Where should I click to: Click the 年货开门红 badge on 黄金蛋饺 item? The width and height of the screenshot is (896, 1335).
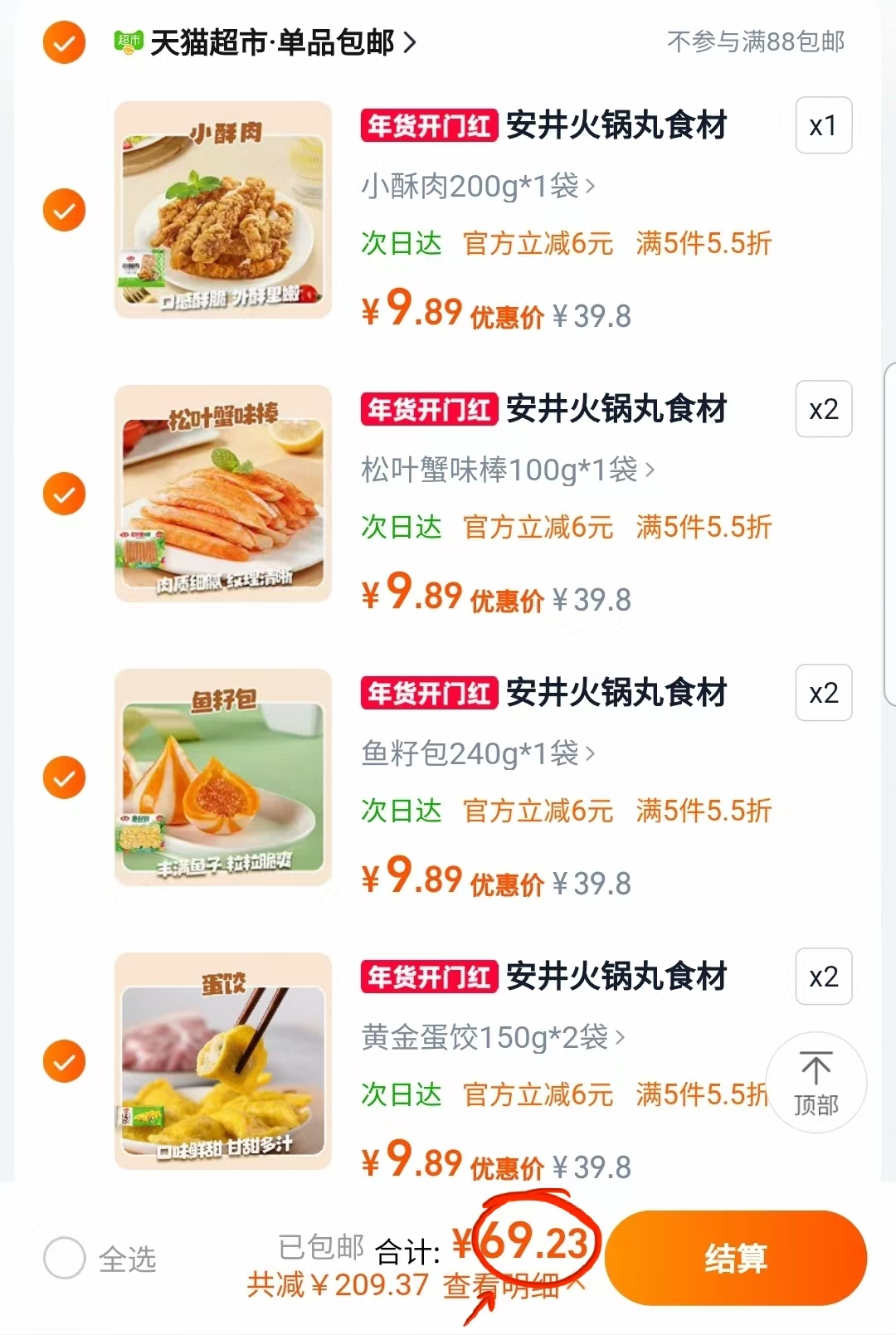tap(427, 977)
